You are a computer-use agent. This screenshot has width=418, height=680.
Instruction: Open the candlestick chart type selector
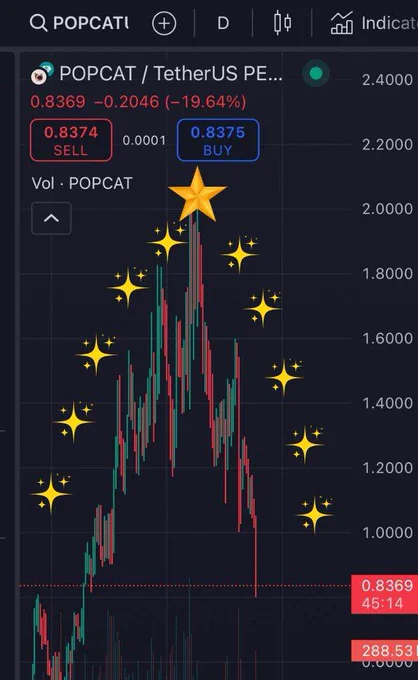282,23
